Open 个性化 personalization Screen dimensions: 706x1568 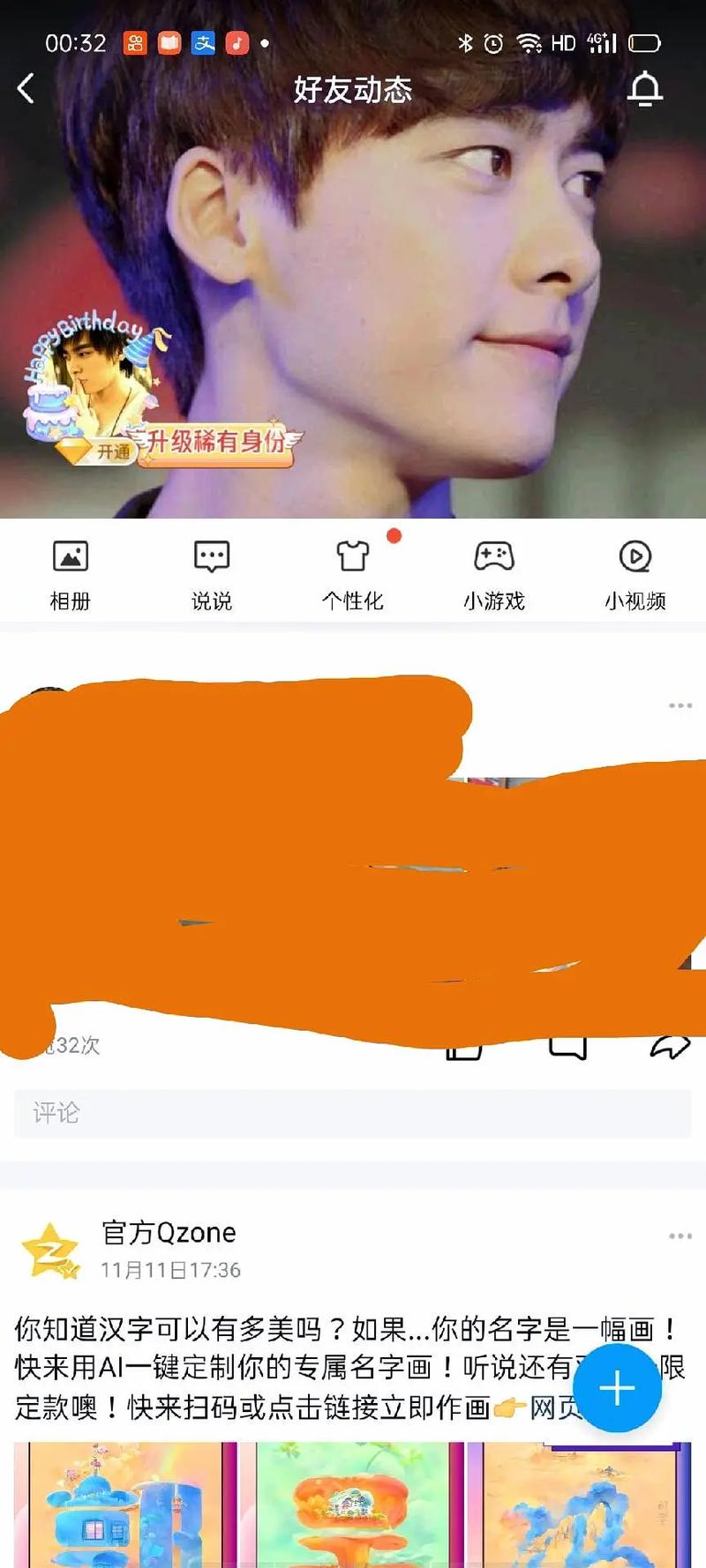click(353, 573)
